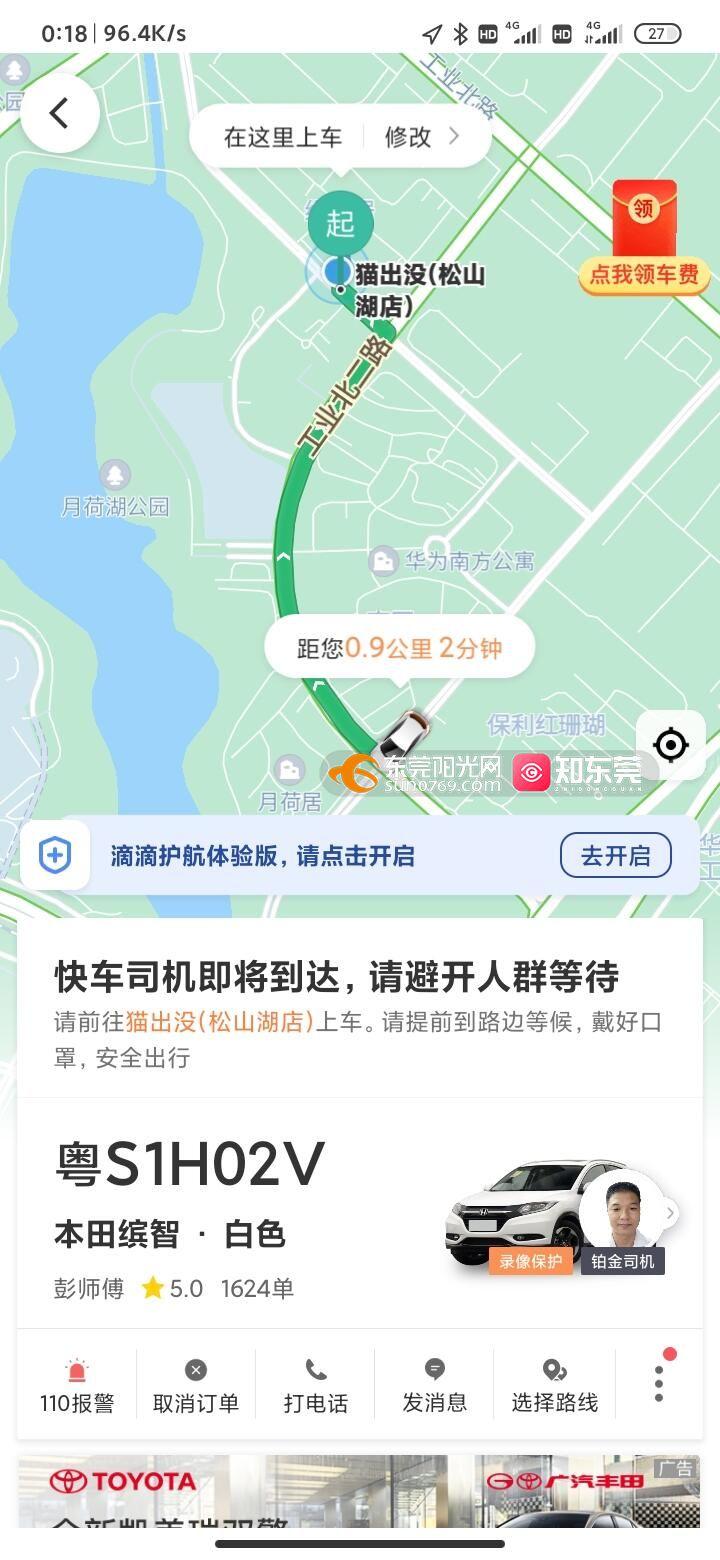This screenshot has height=1560, width=720.
Task: Tap 取消订单 to cancel the order
Action: (196, 1386)
